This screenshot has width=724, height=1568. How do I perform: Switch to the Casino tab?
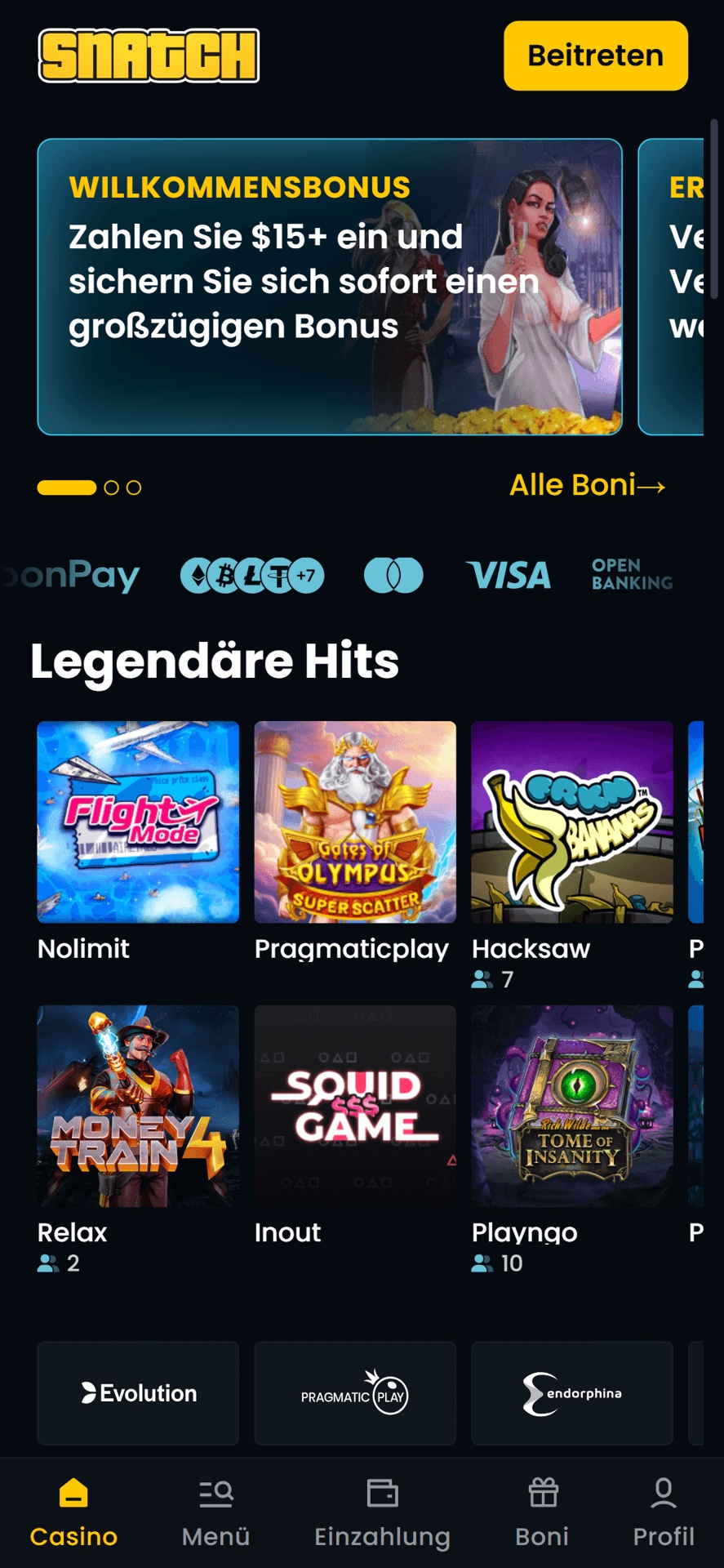[x=73, y=1512]
